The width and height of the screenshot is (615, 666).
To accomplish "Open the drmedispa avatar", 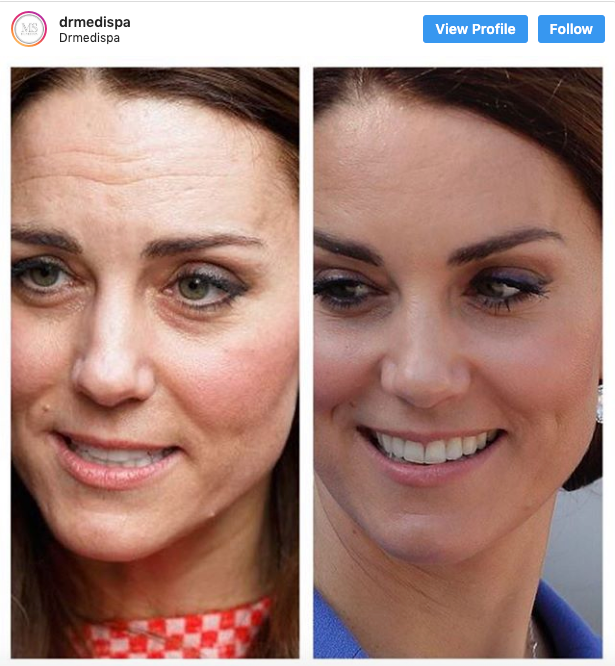I will tap(29, 29).
